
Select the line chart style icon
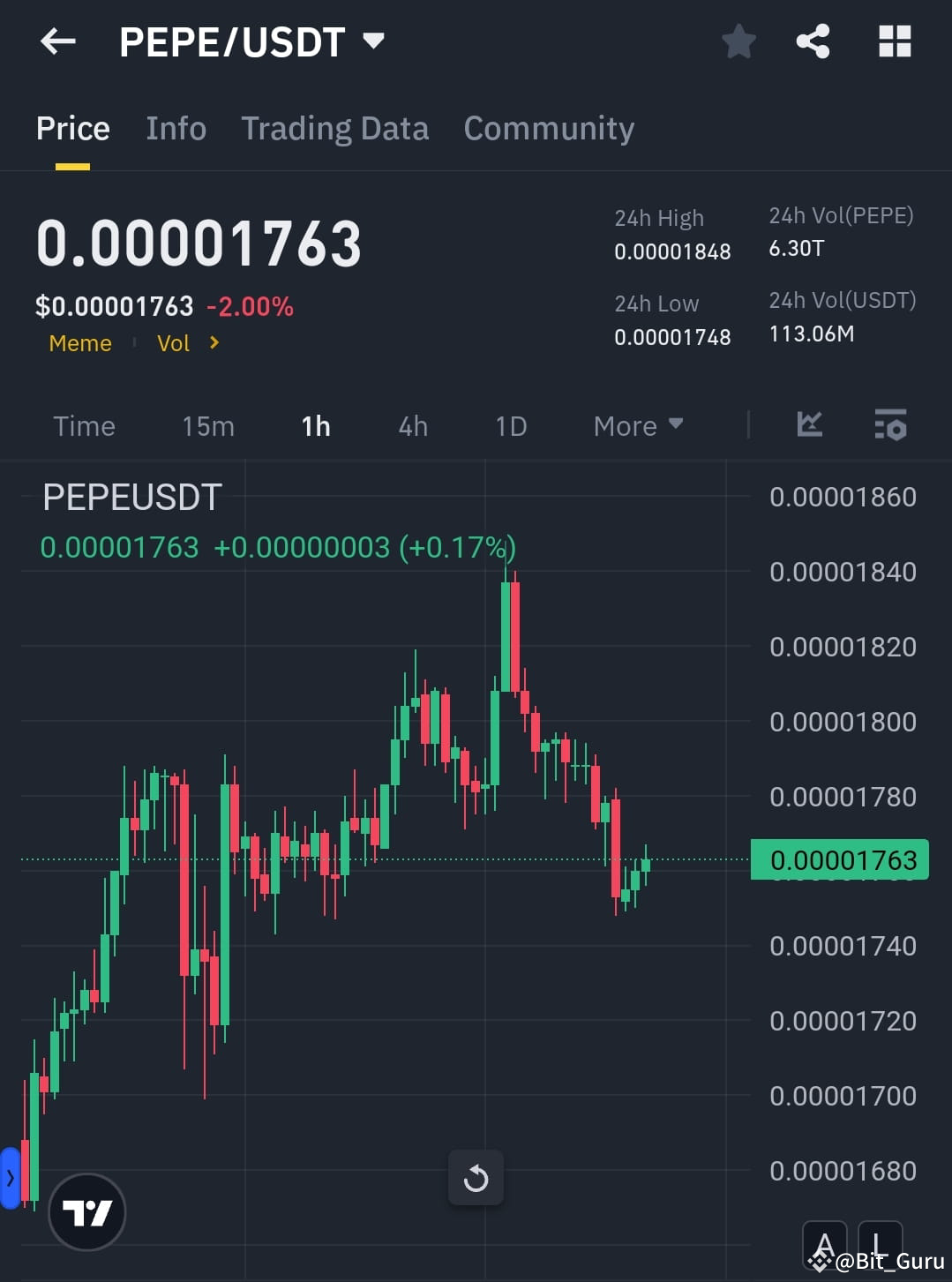click(x=809, y=425)
